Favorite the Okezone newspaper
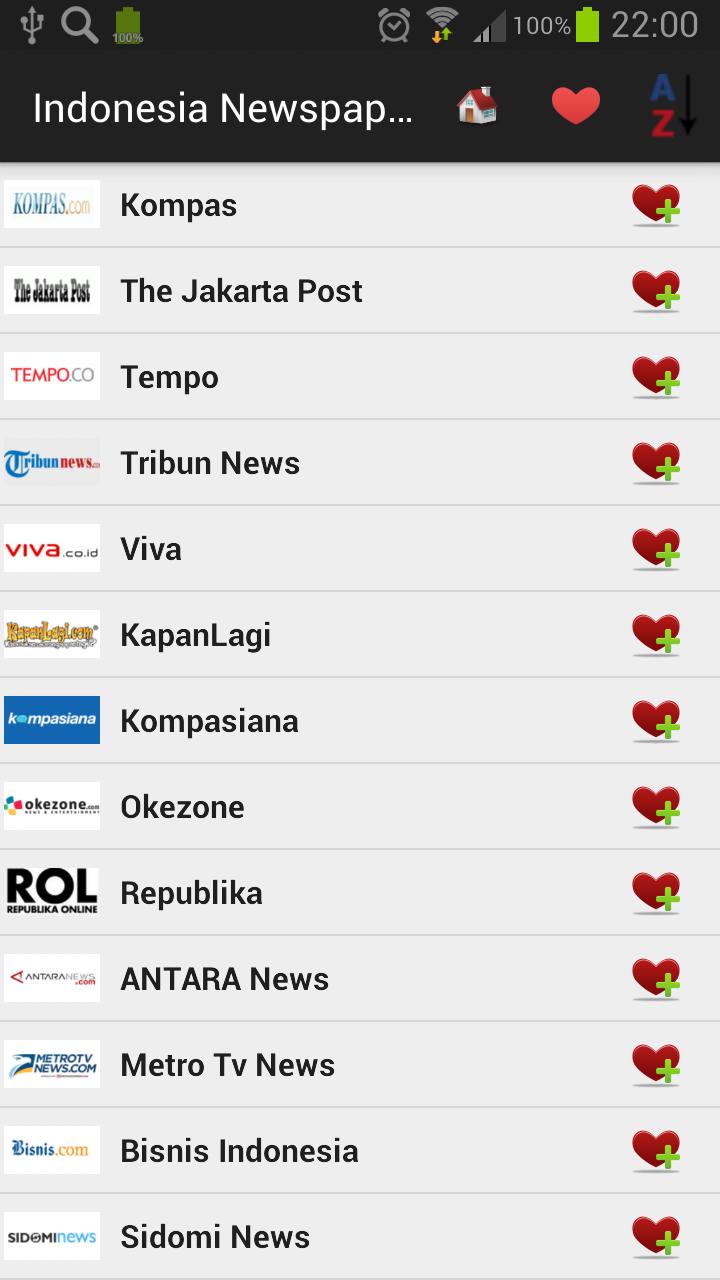Screen dimensions: 720x1280 (656, 806)
